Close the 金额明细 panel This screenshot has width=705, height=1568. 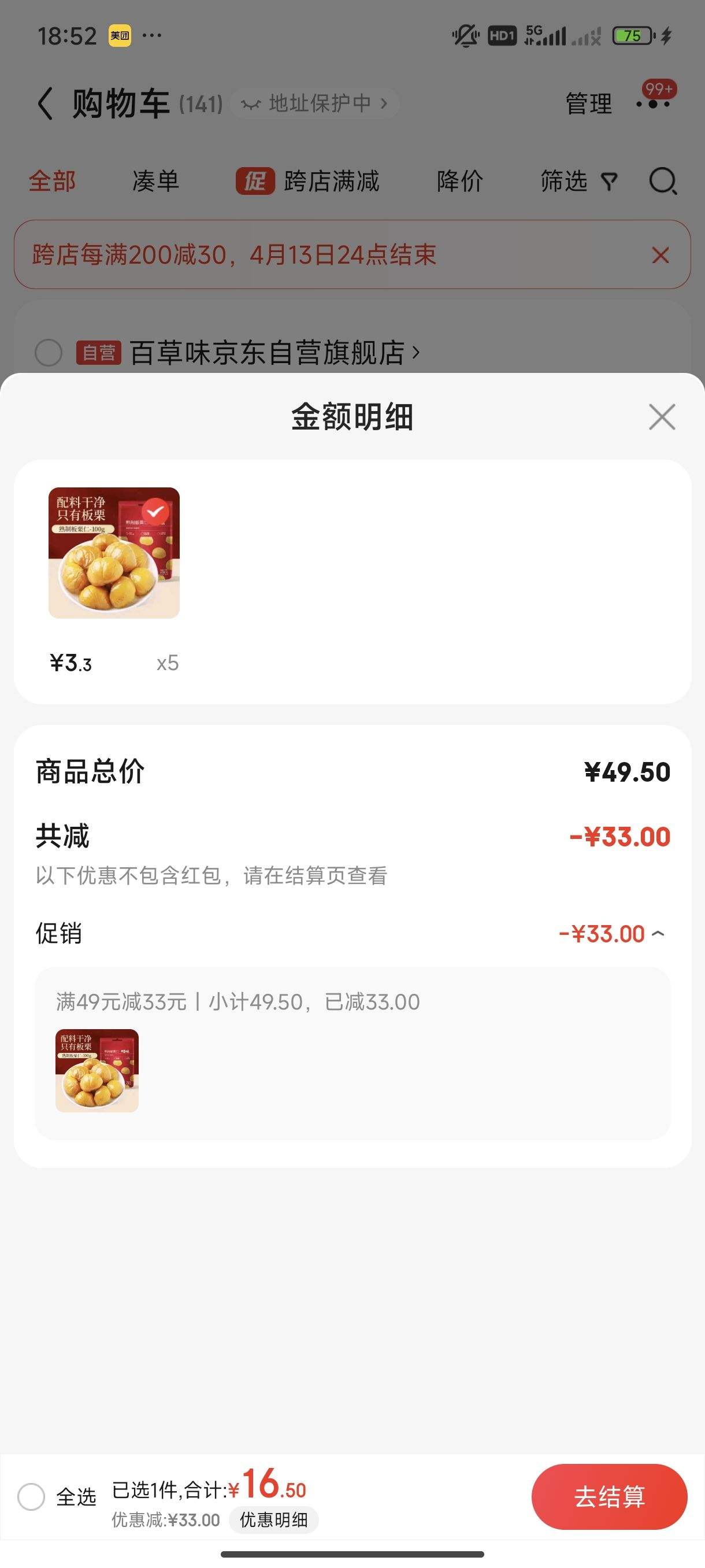pos(662,417)
